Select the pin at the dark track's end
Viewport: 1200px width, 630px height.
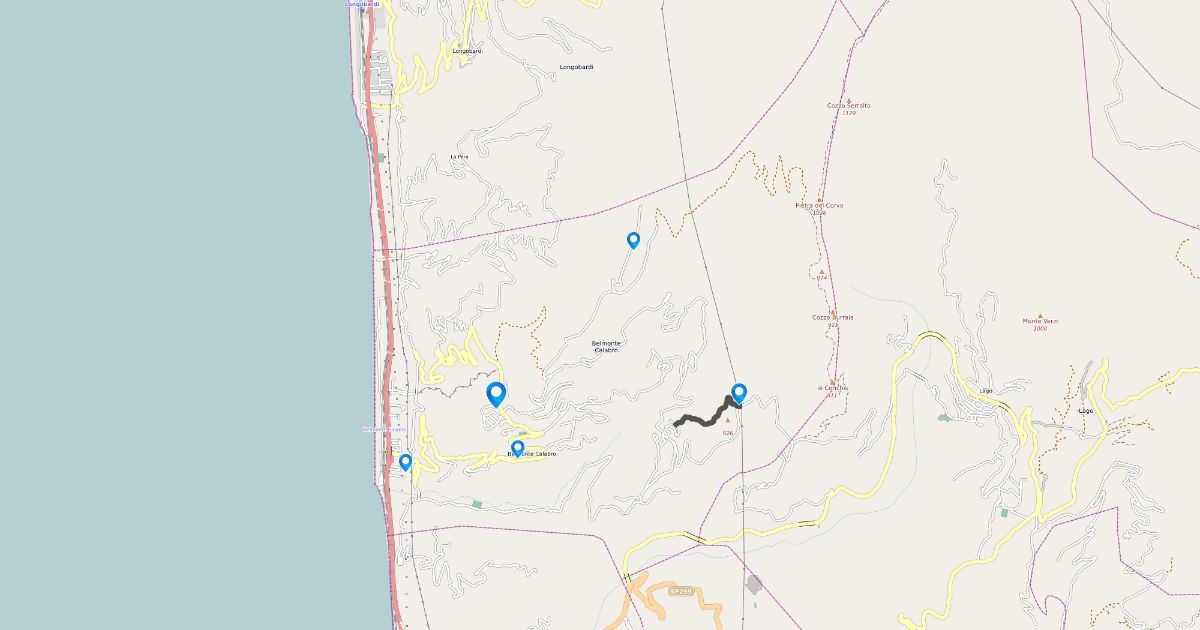pyautogui.click(x=739, y=391)
